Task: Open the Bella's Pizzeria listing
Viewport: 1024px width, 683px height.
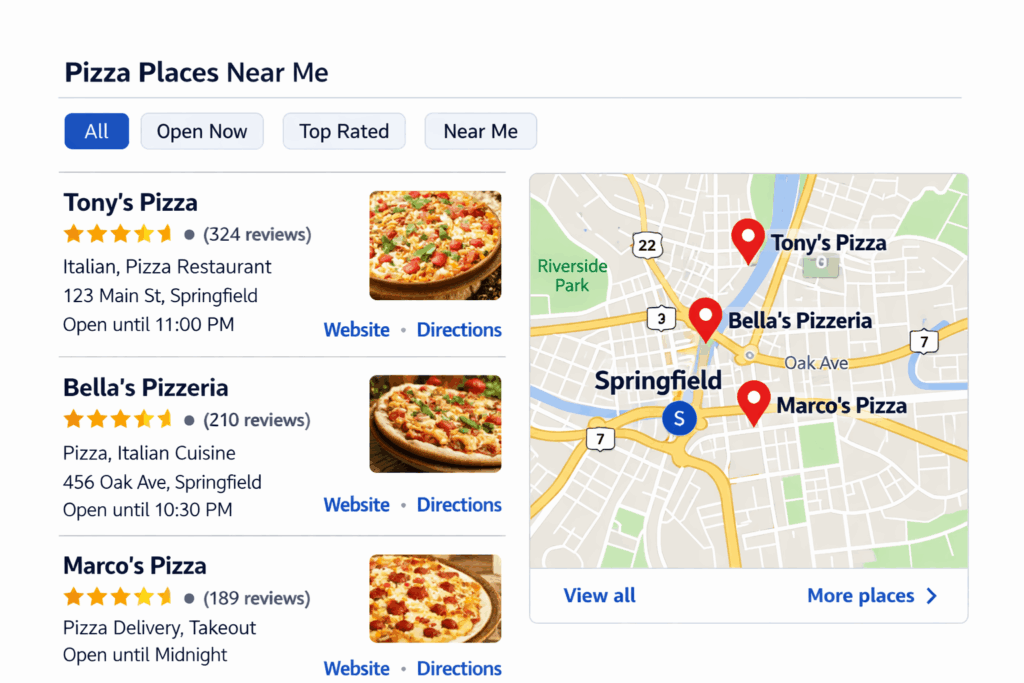Action: coord(146,388)
